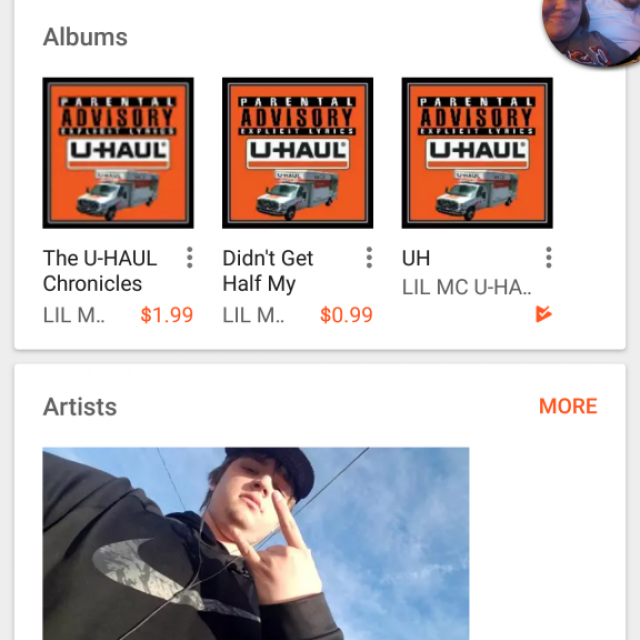Buy The U-HAUL Chronicles for $1.99

[x=166, y=315]
